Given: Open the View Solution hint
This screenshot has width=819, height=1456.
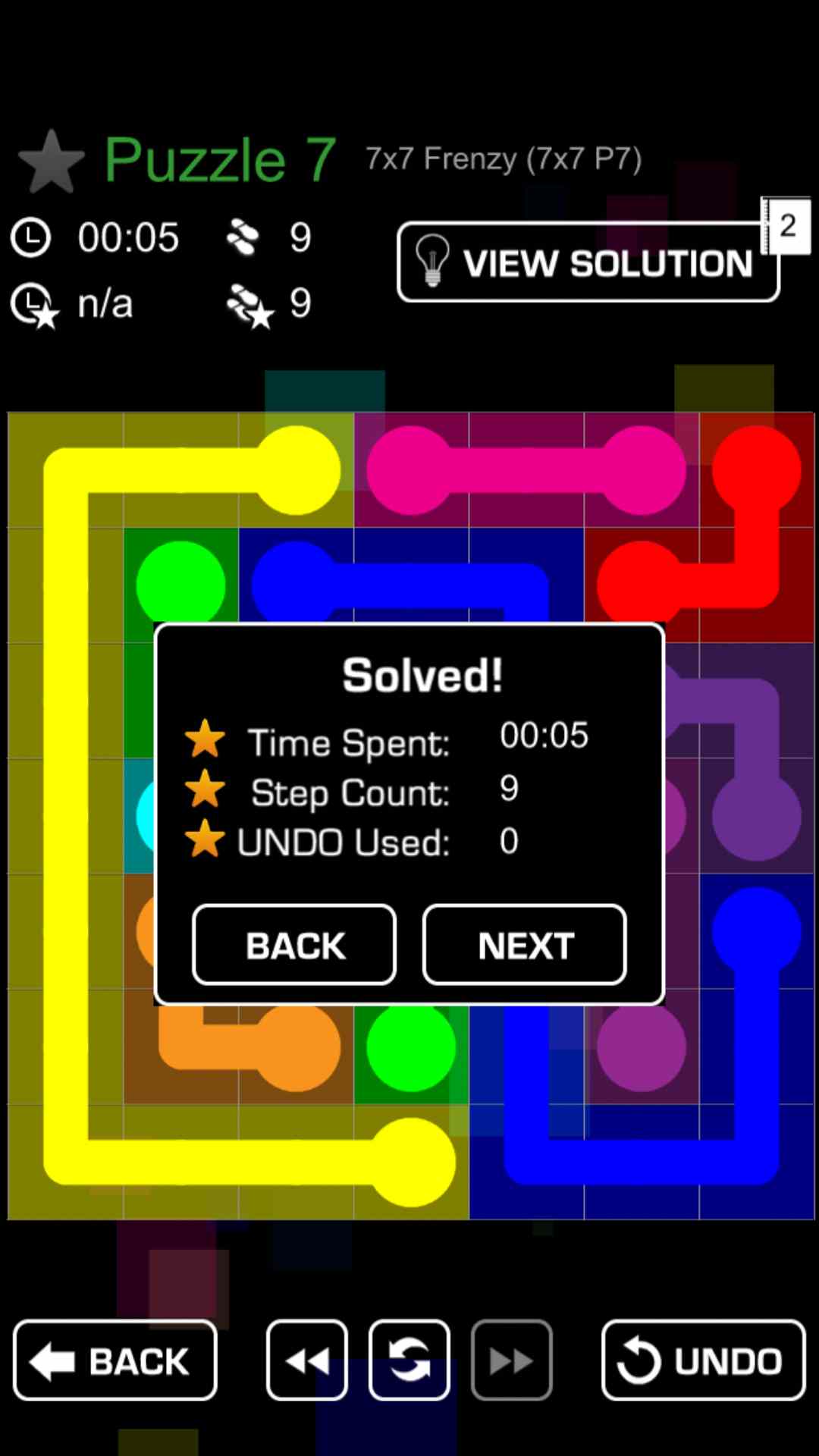Looking at the screenshot, I should (588, 262).
